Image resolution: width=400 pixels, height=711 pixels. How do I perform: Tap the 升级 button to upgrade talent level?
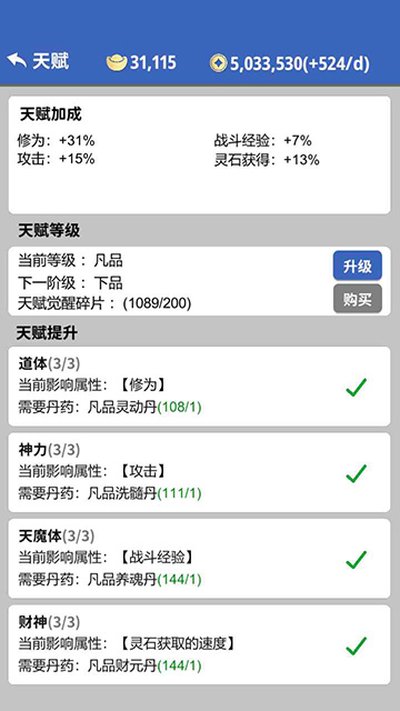357,266
